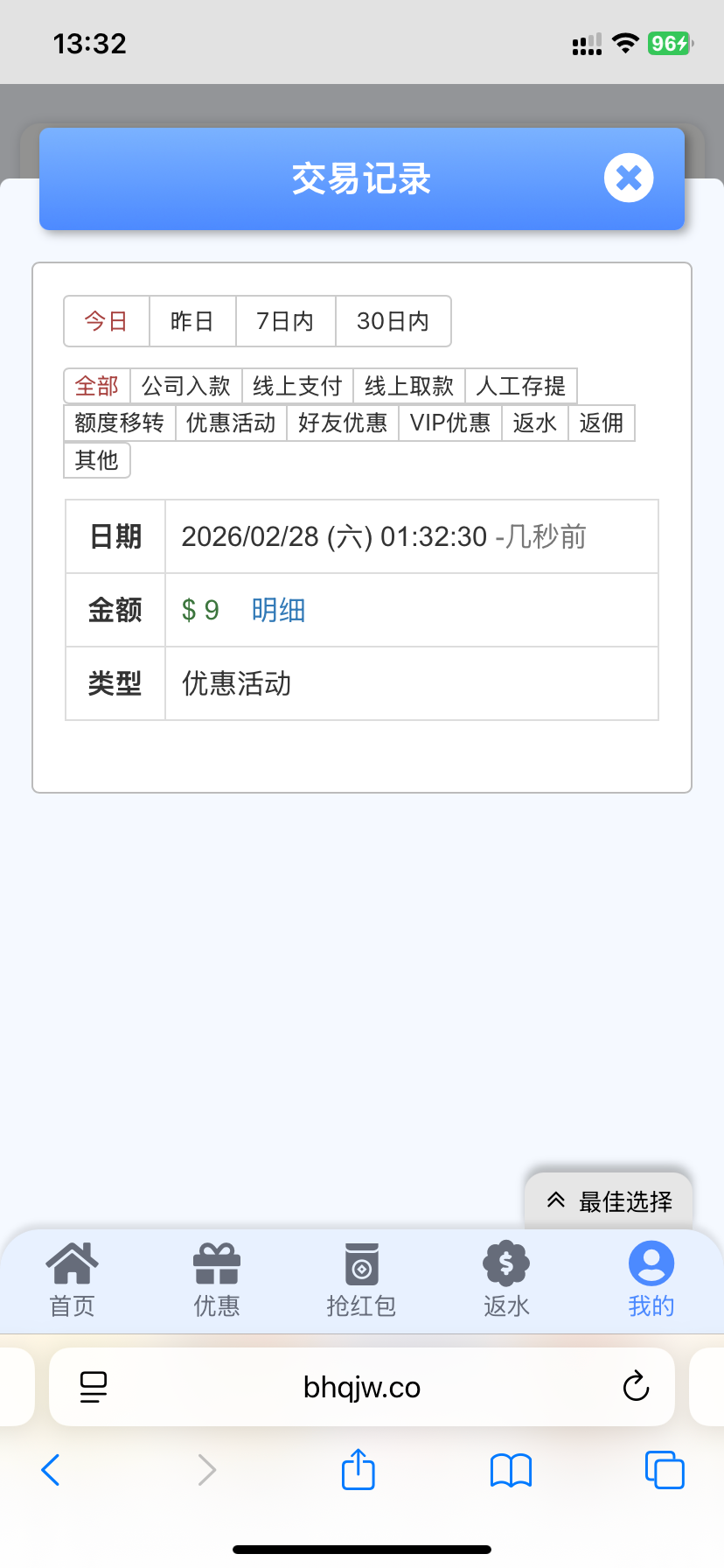Go to the 首页 tab
The image size is (724, 1568).
tap(72, 1279)
